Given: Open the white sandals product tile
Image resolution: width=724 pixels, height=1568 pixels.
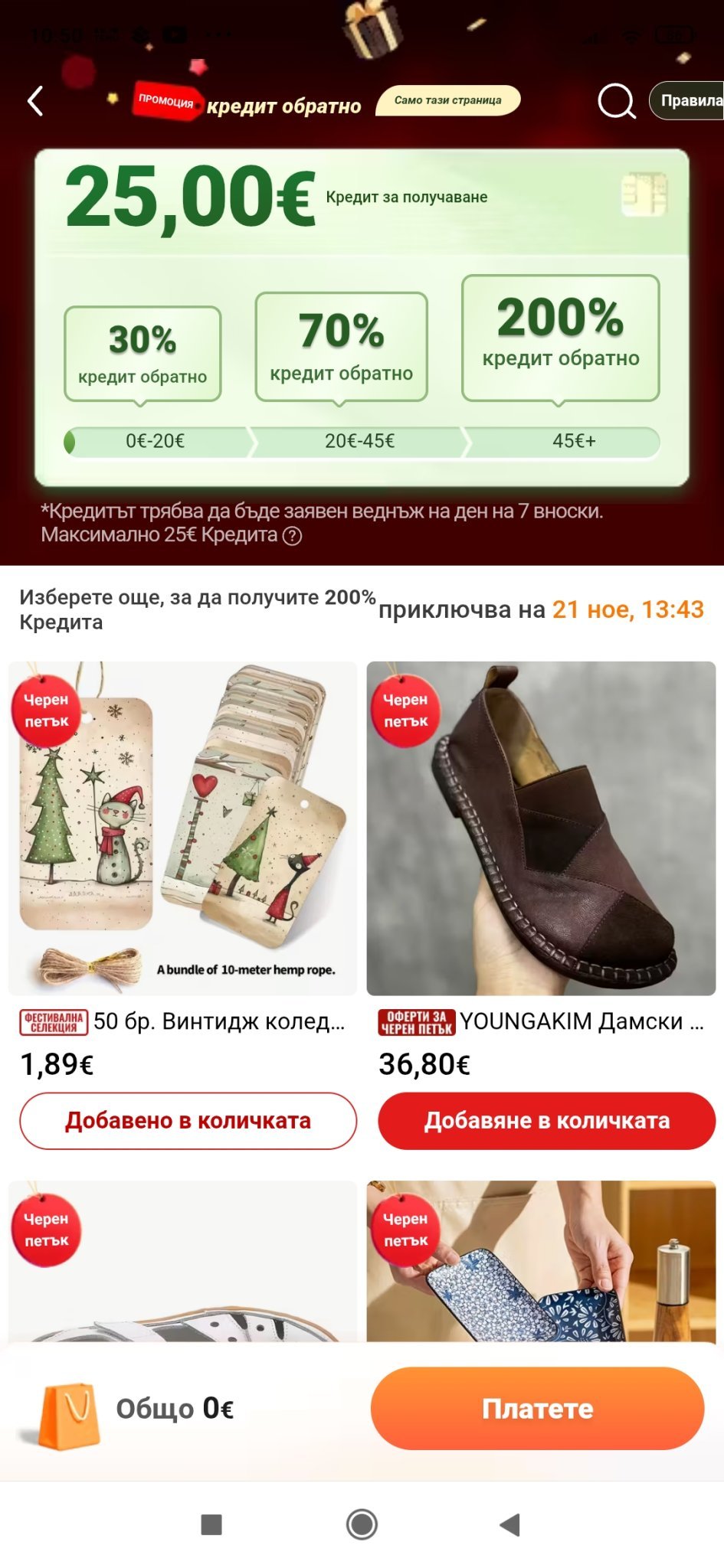Looking at the screenshot, I should [182, 1261].
